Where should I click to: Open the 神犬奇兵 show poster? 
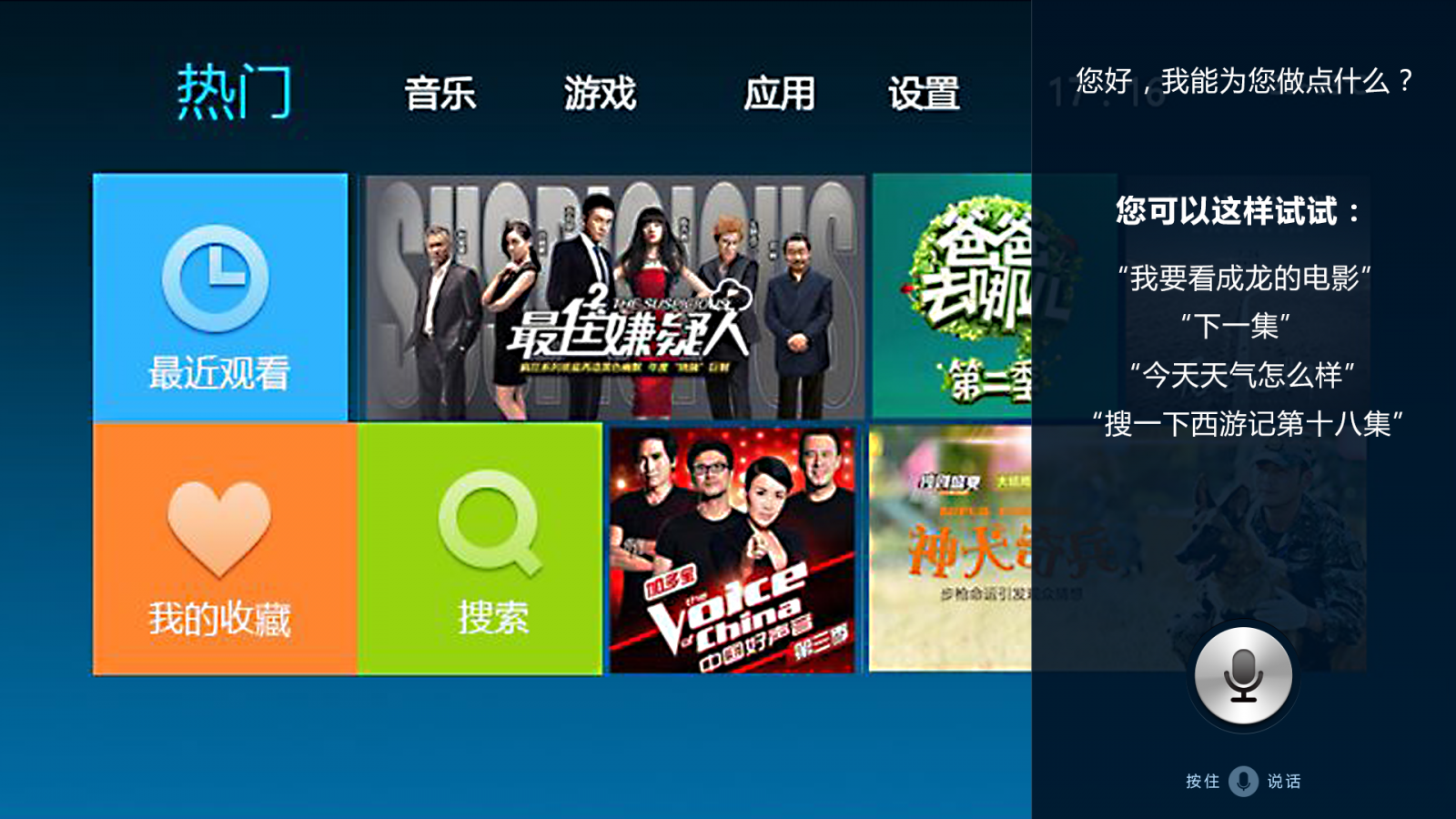pyautogui.click(x=950, y=549)
